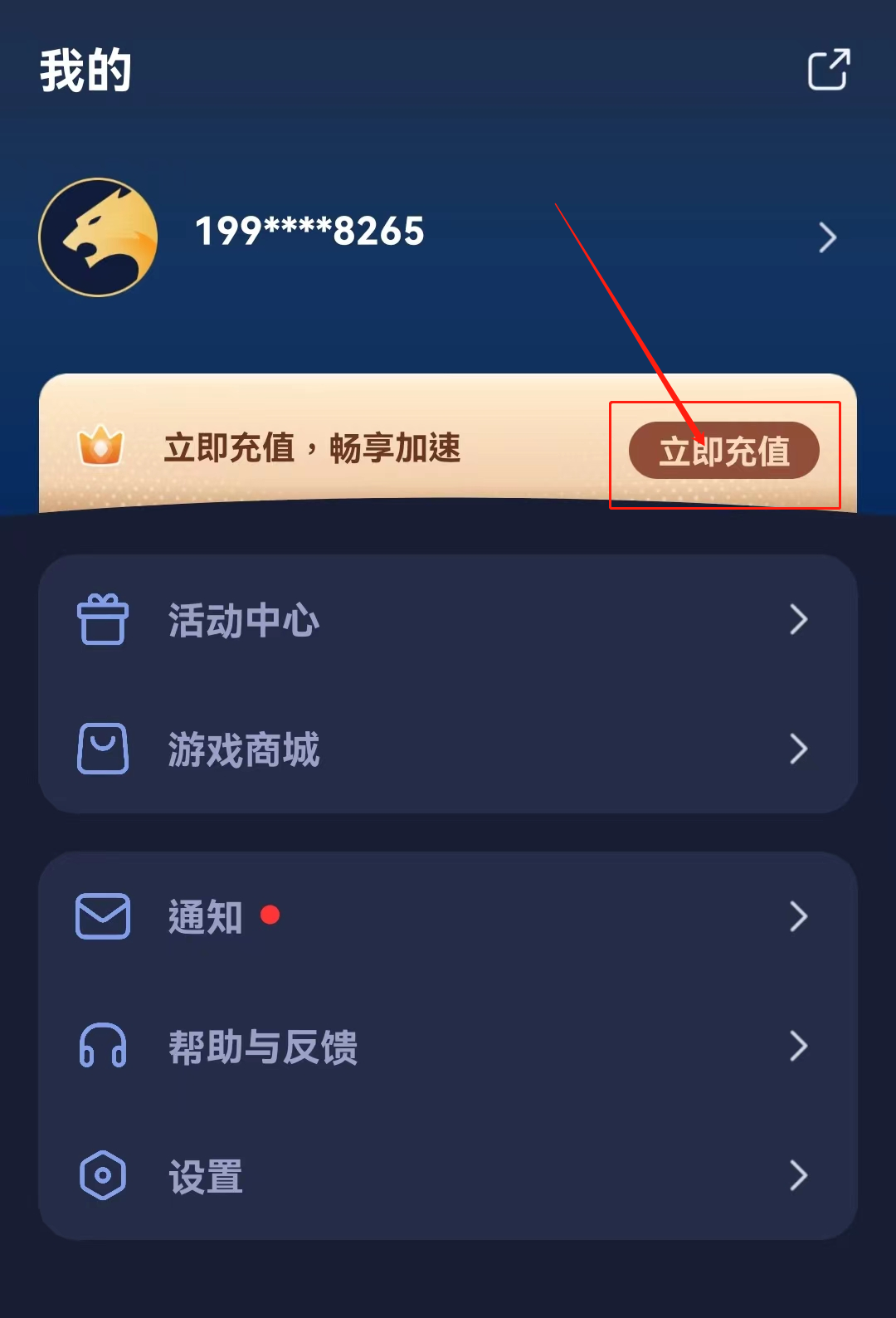The height and width of the screenshot is (1318, 896).
Task: Tap the share icon at top right
Action: coord(829,69)
